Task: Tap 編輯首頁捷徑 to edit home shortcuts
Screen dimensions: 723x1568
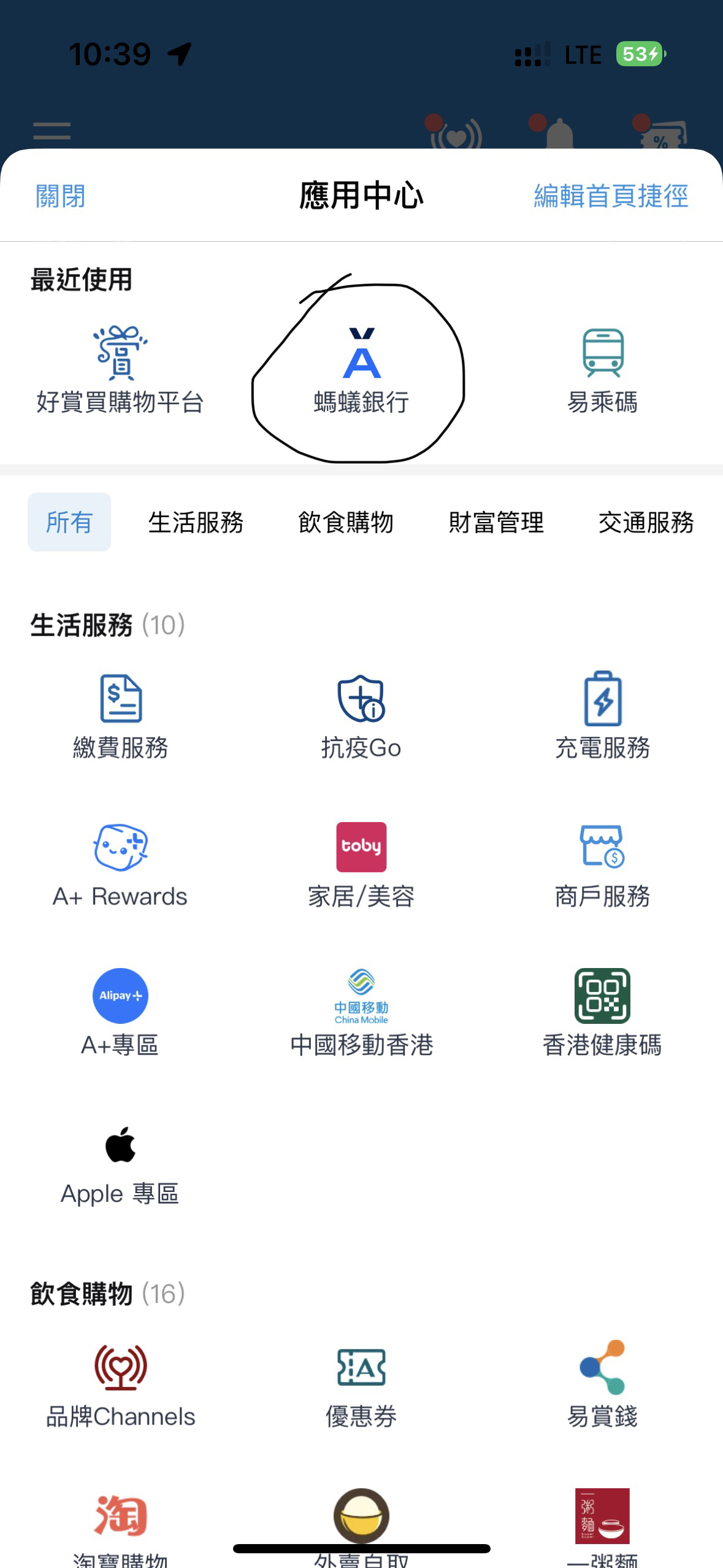Action: click(x=610, y=197)
